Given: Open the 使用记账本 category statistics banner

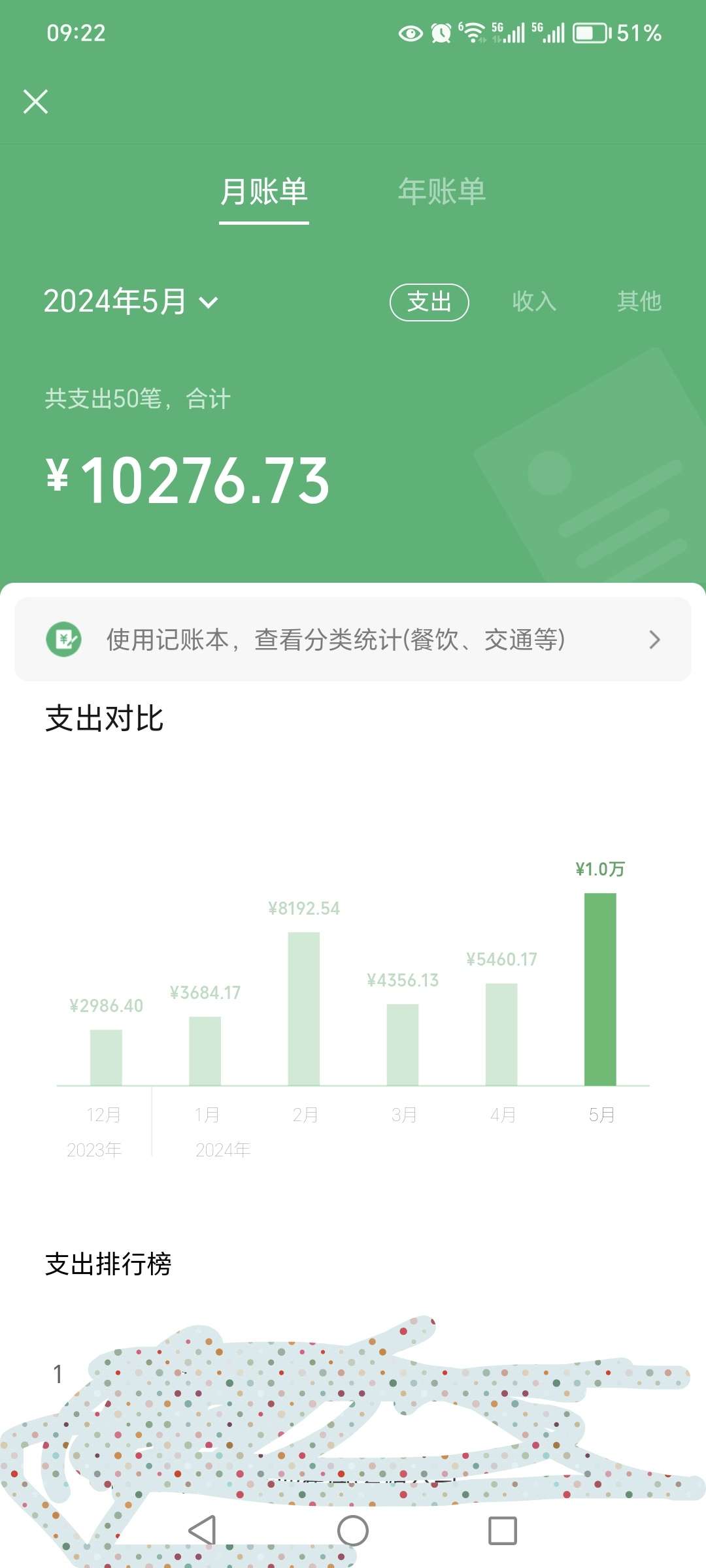Looking at the screenshot, I should 353,640.
